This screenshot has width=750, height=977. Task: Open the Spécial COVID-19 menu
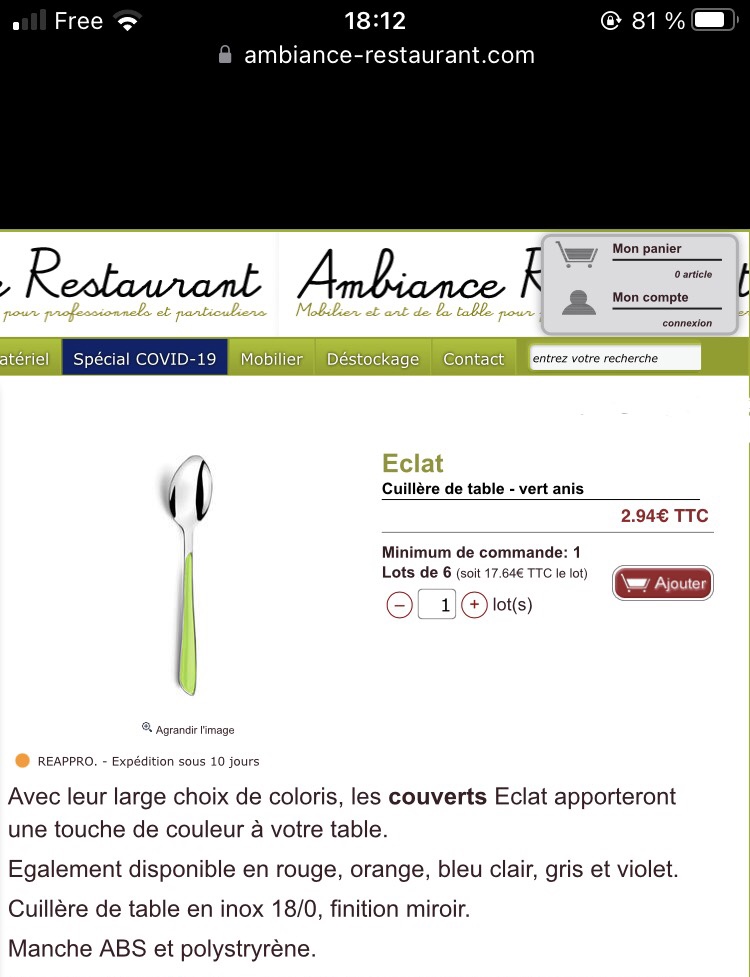pos(144,359)
